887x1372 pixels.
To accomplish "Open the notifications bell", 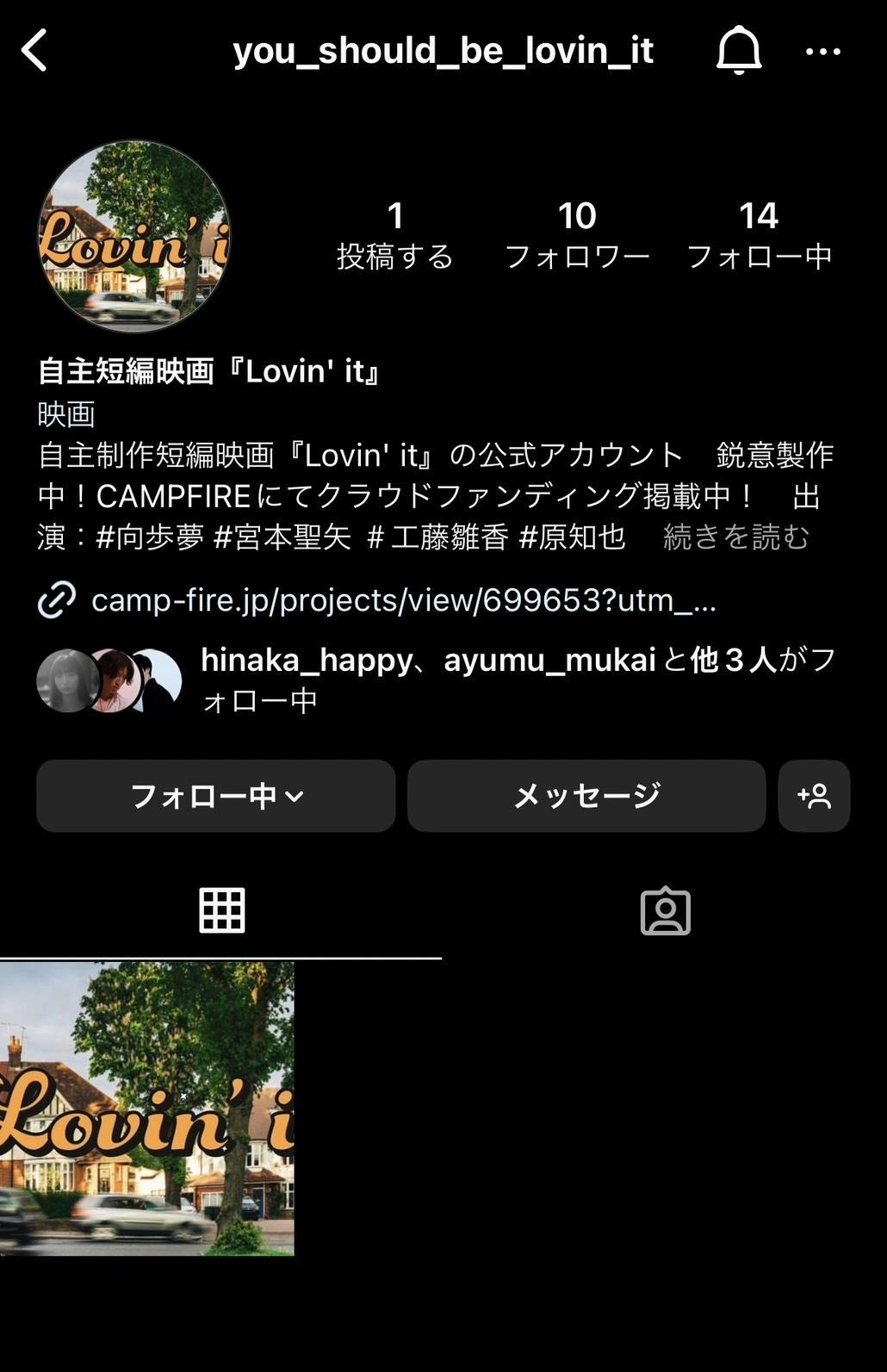I will [x=738, y=51].
